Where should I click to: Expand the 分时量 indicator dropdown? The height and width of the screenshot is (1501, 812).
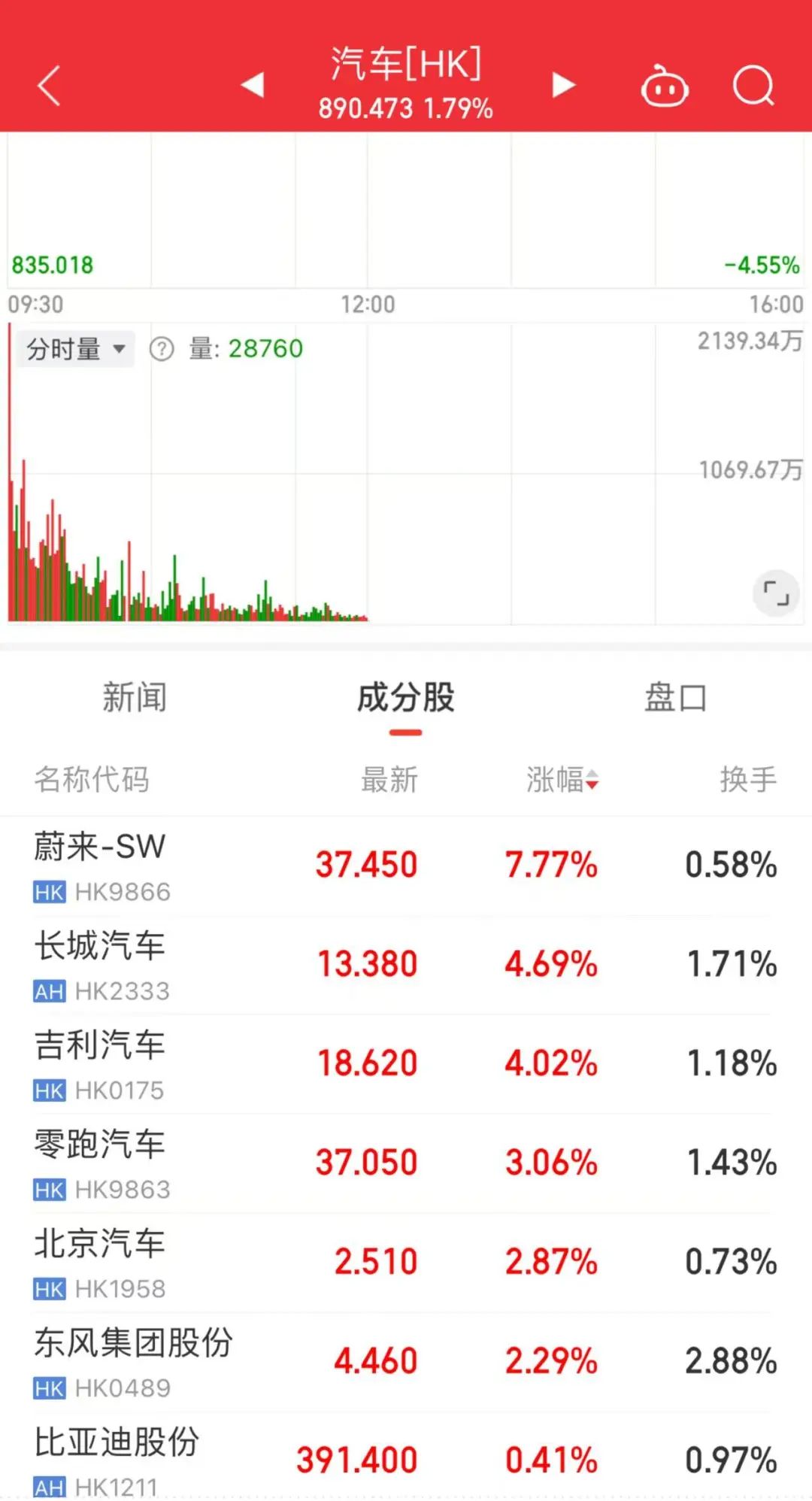pos(75,349)
